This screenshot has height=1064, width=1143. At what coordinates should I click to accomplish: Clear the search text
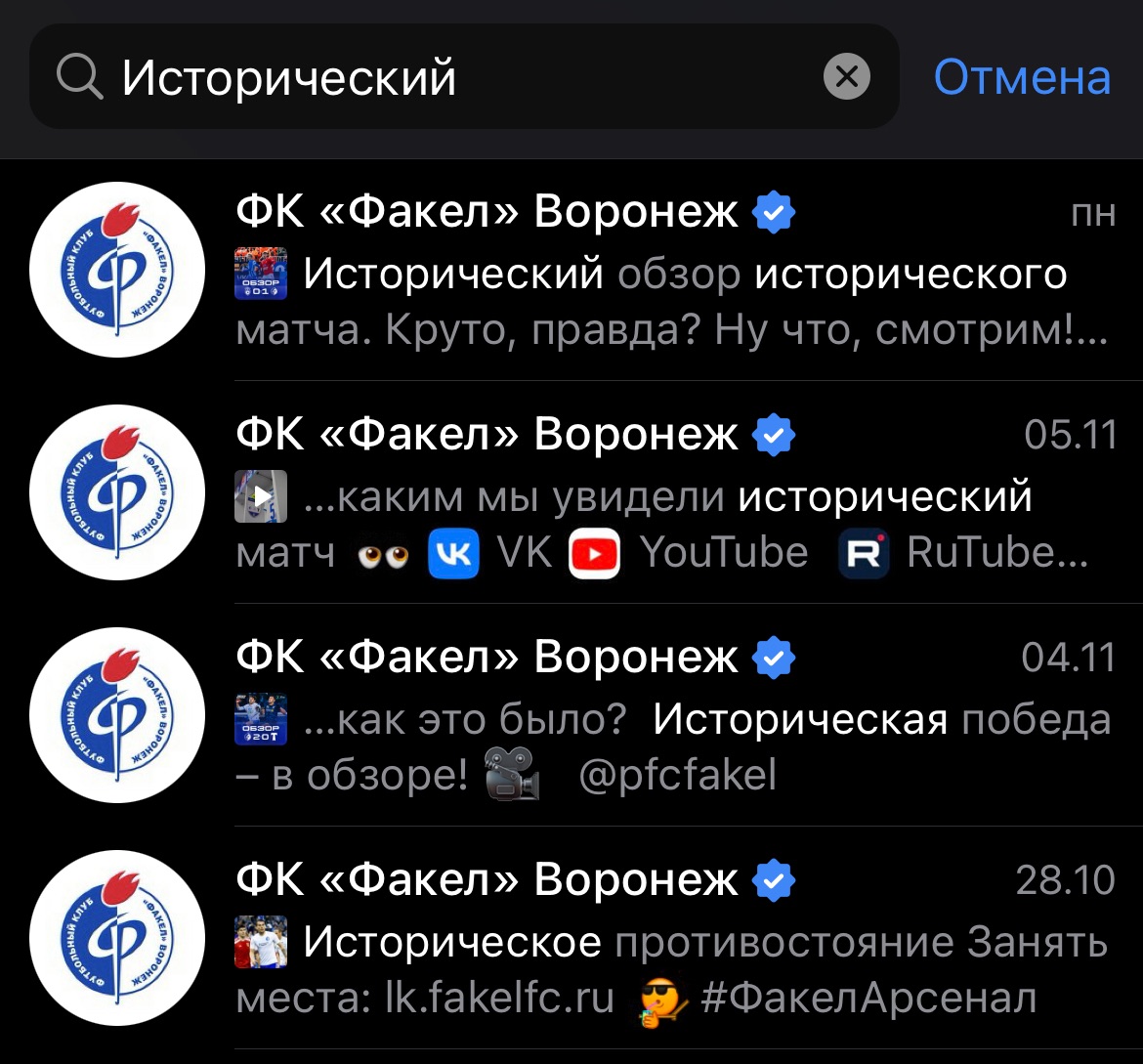coord(846,77)
